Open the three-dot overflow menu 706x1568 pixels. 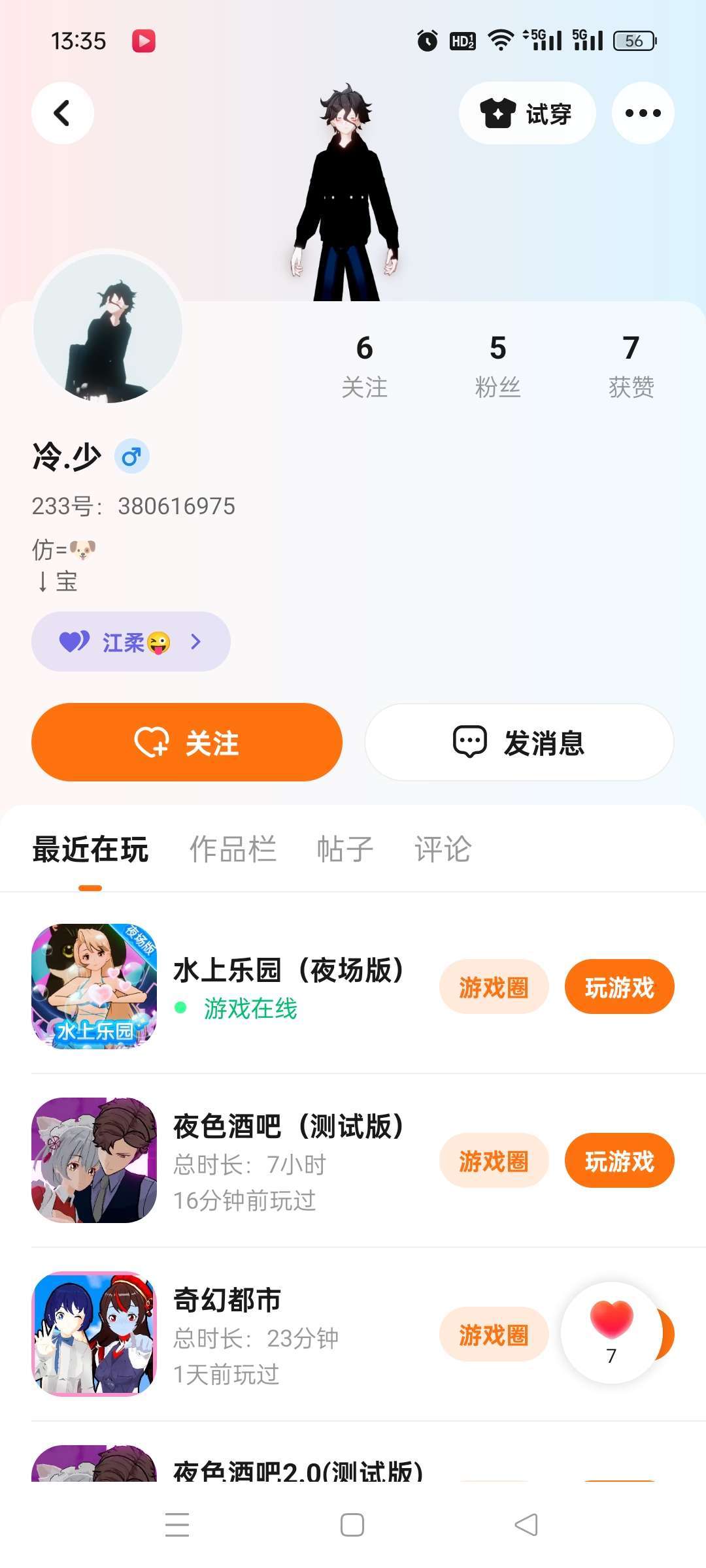(643, 113)
